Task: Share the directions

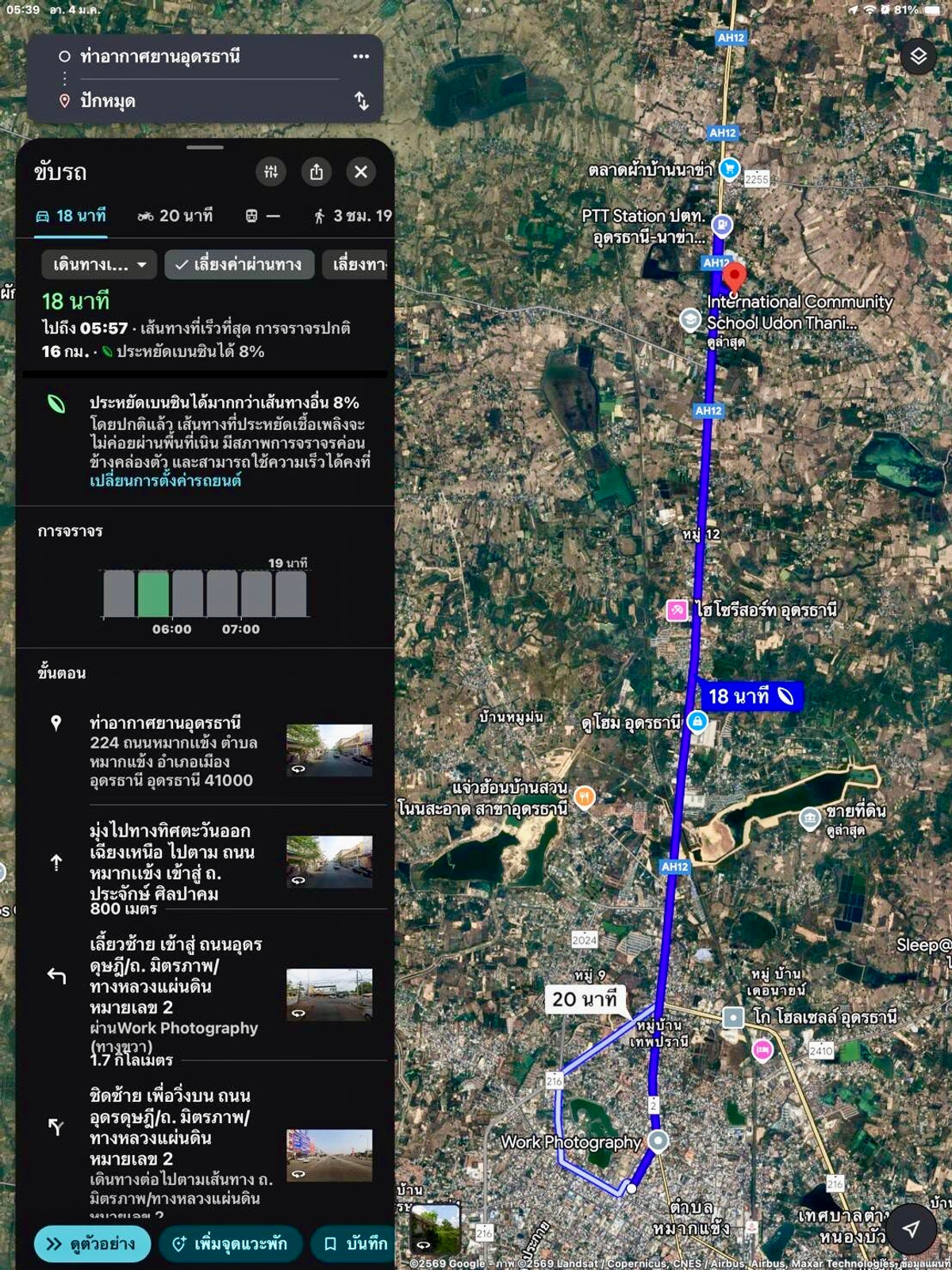Action: [x=317, y=171]
